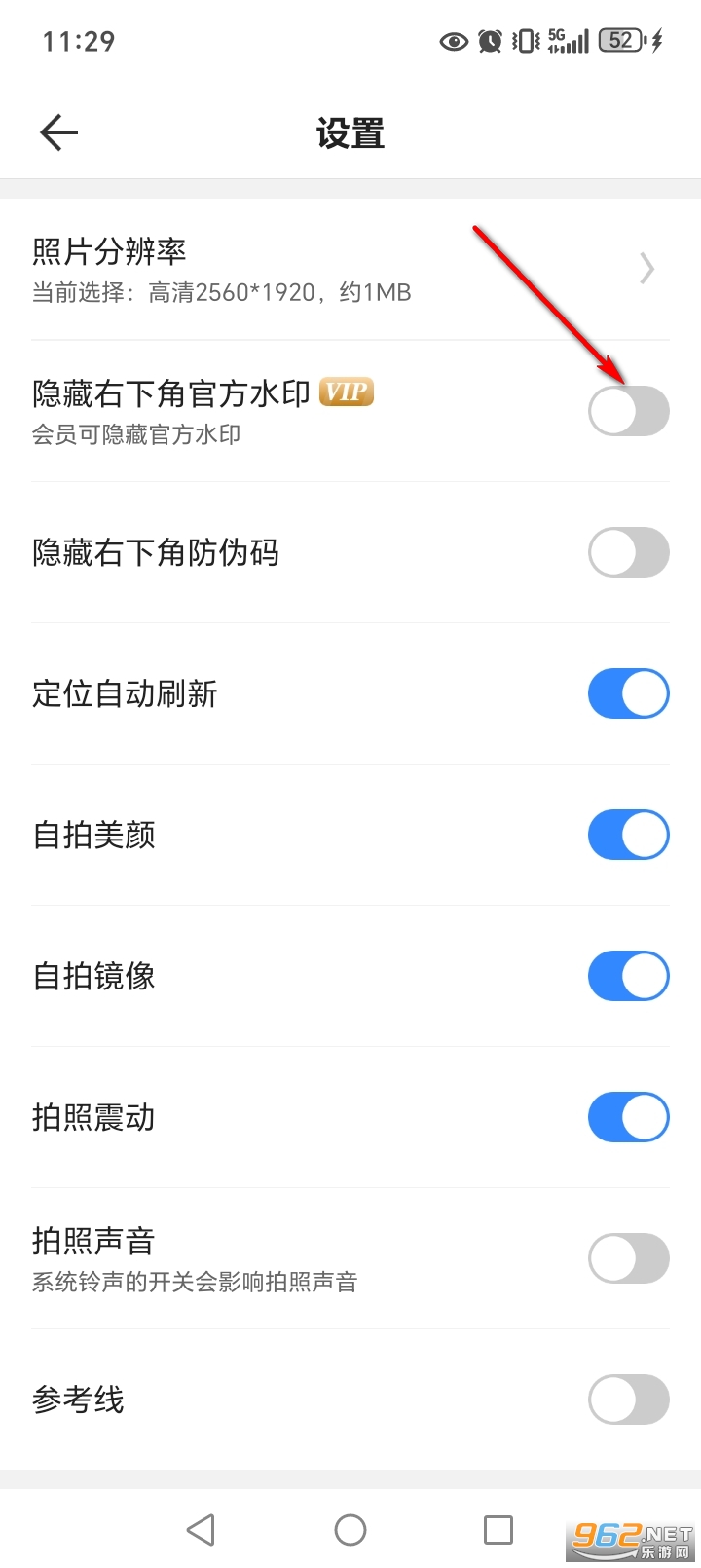Screen dimensions: 701x1568
Task: Turn off 拍照震动 shutter vibration
Action: (628, 1117)
